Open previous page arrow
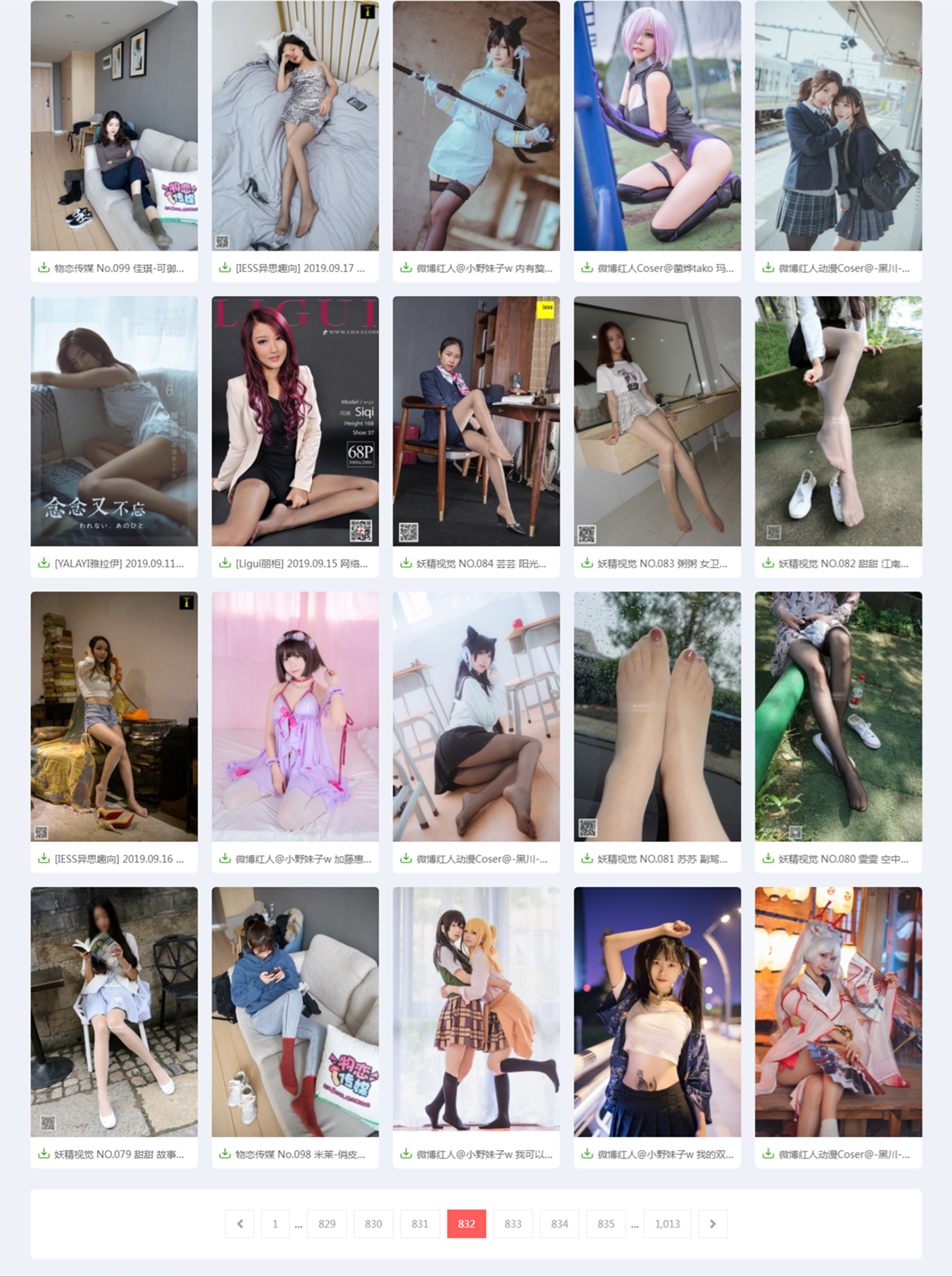 pos(240,1223)
